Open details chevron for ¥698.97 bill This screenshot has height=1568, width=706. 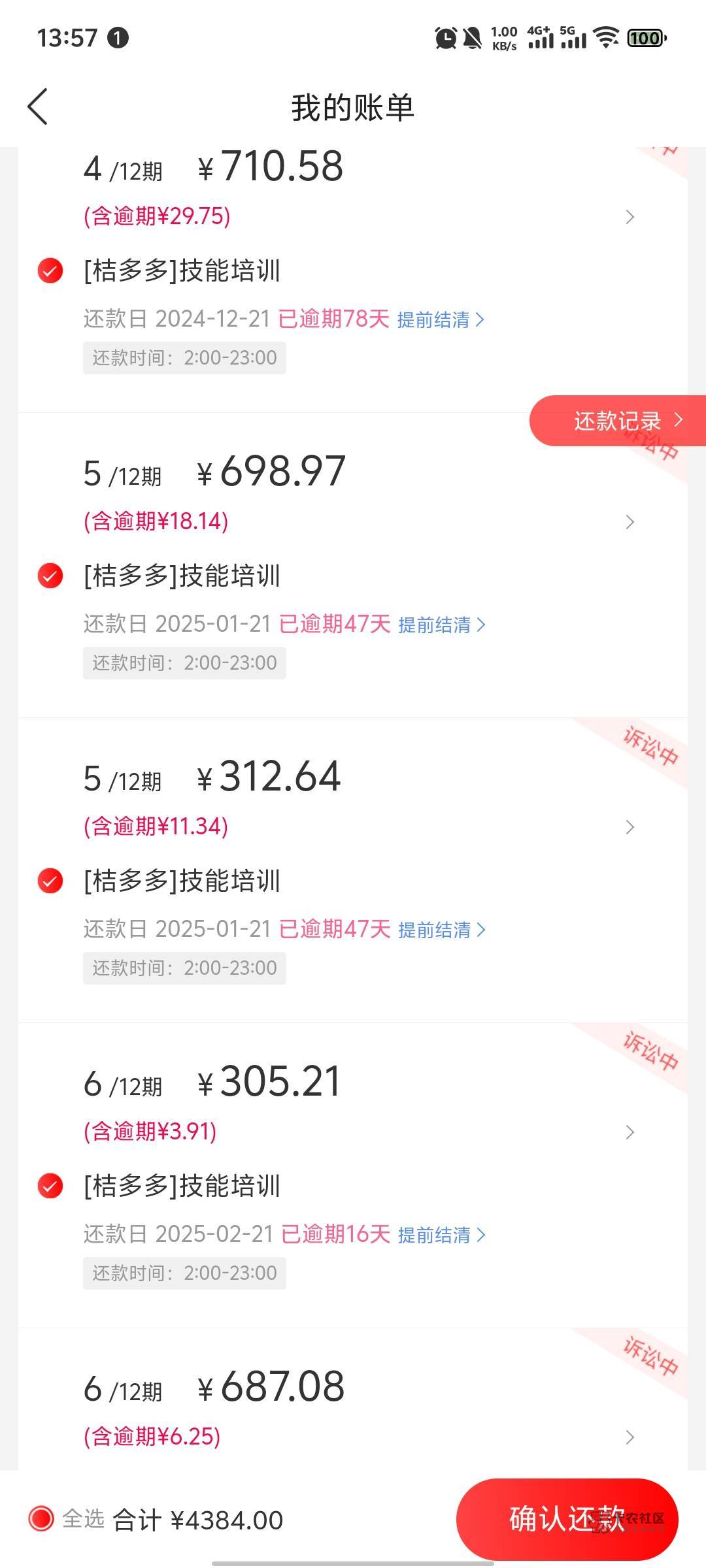coord(630,522)
